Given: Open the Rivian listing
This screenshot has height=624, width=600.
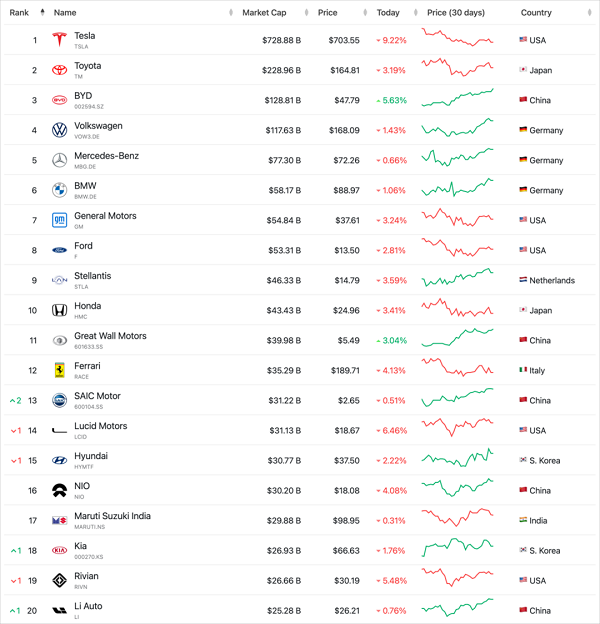Looking at the screenshot, I should coord(87,576).
